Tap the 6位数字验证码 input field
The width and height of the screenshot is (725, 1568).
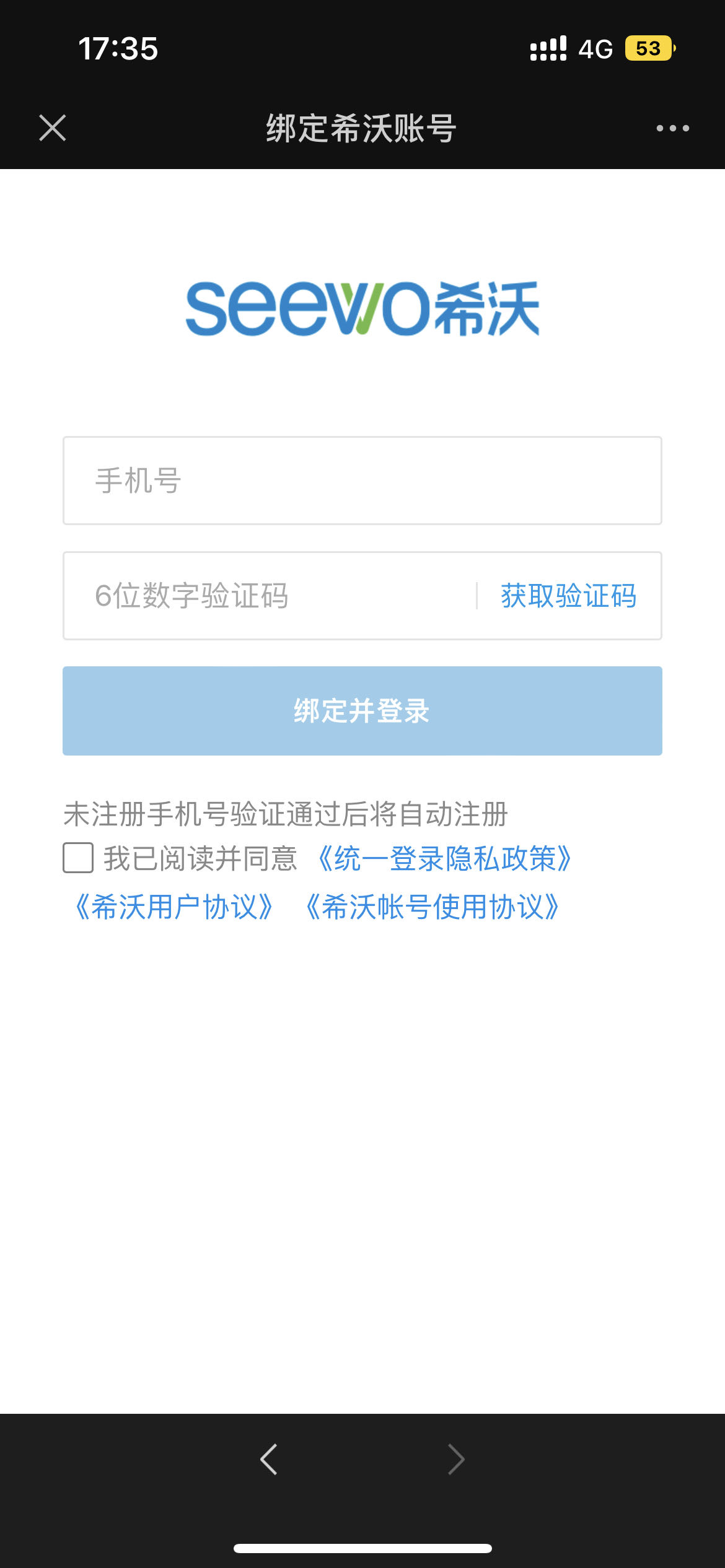[x=270, y=596]
